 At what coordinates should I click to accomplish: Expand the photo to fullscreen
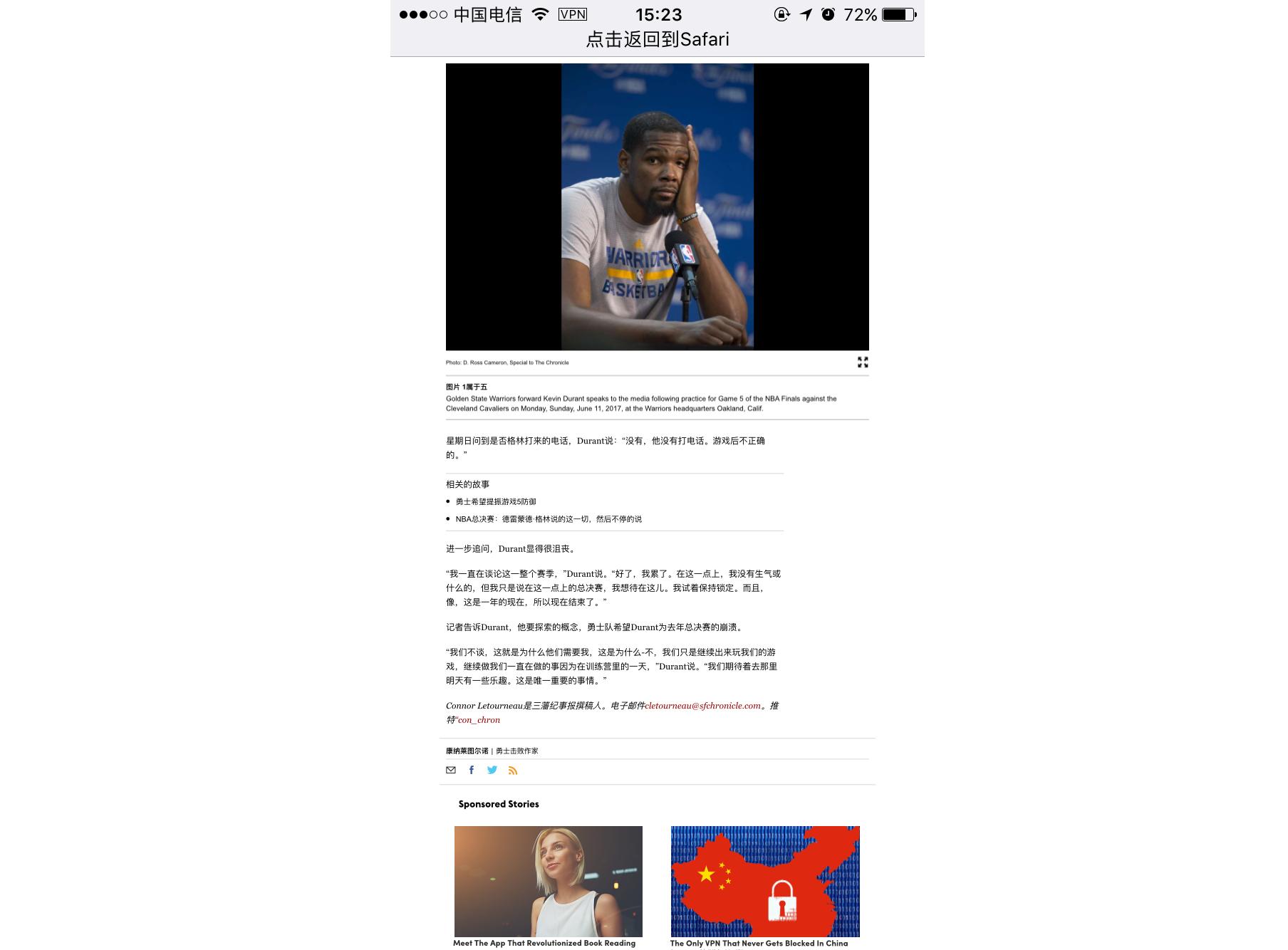click(863, 362)
